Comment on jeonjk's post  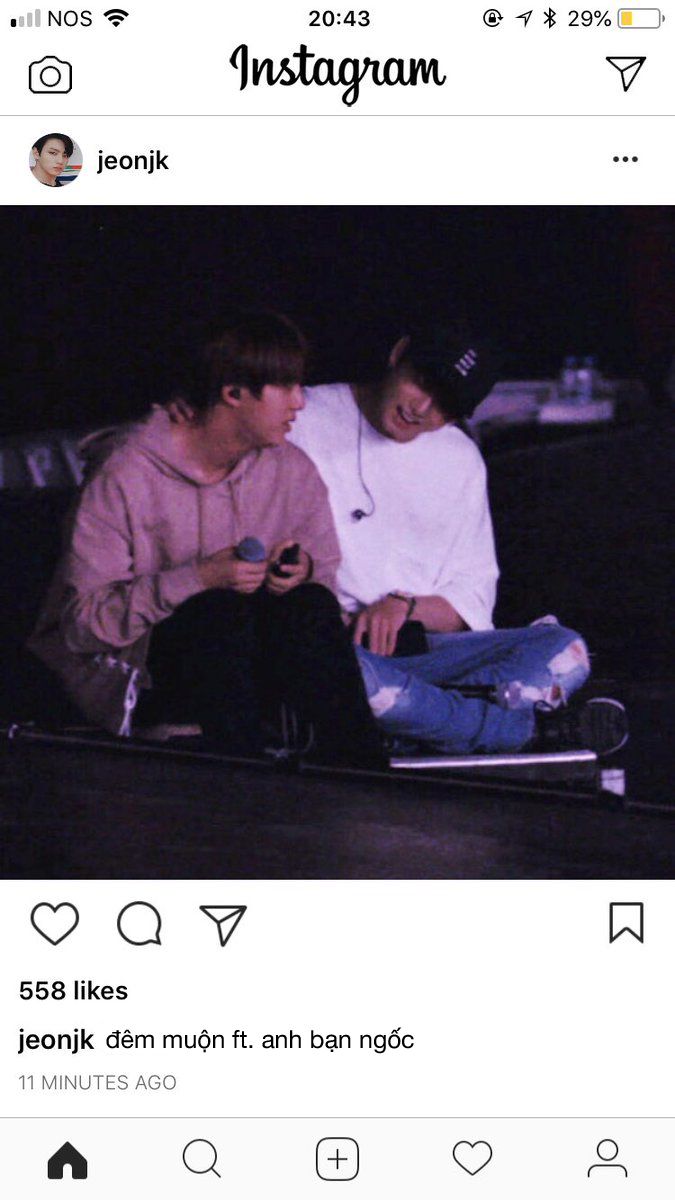click(x=139, y=924)
